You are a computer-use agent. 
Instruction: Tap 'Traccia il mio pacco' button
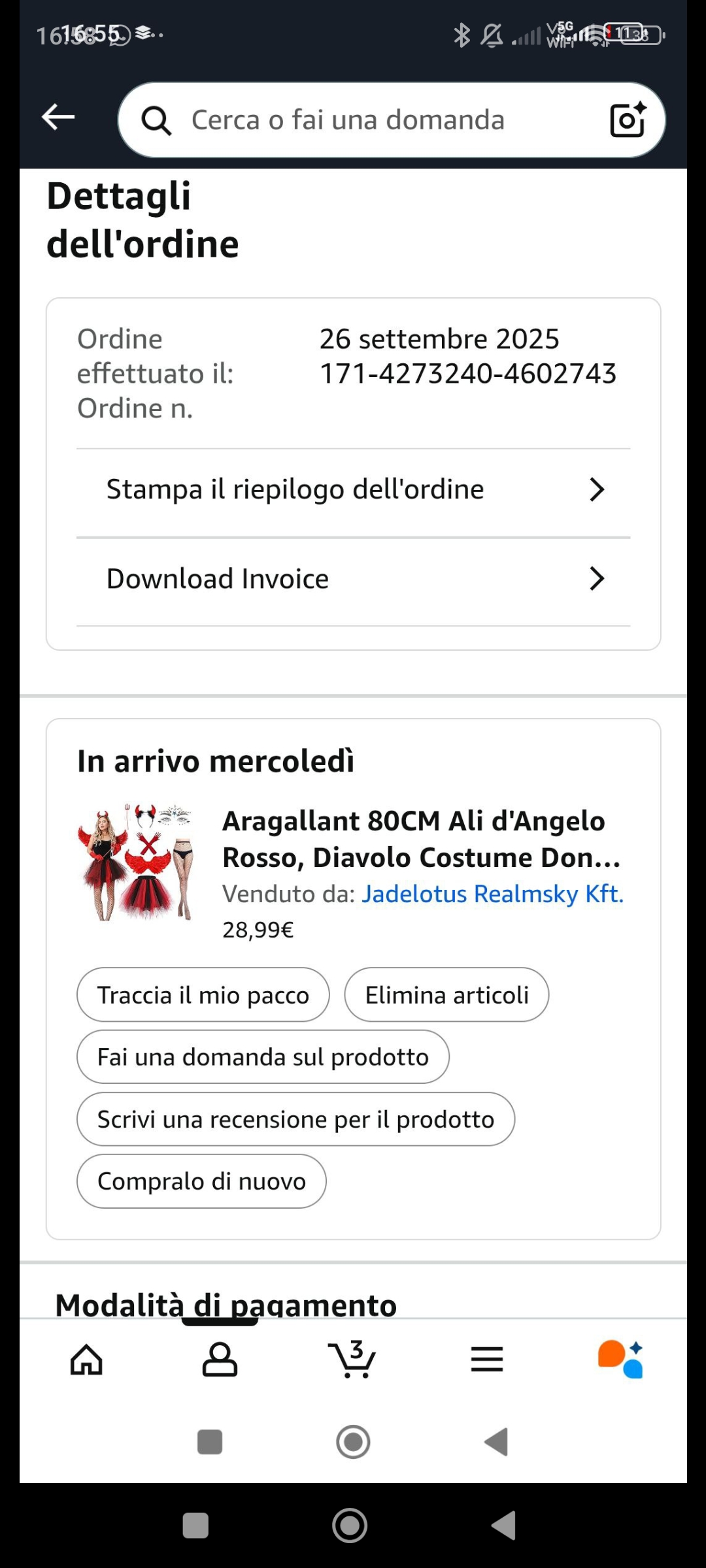[x=203, y=995]
